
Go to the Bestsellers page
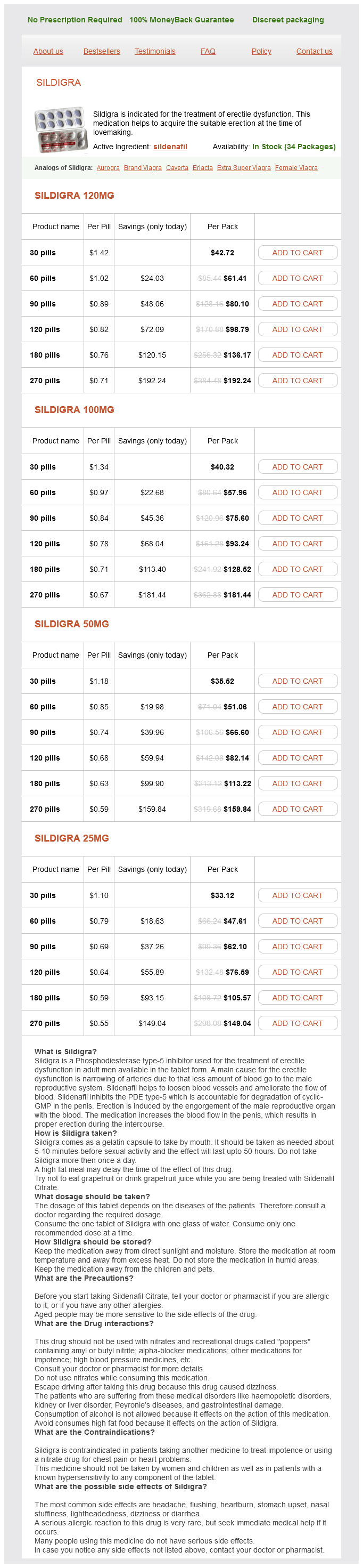[x=102, y=51]
